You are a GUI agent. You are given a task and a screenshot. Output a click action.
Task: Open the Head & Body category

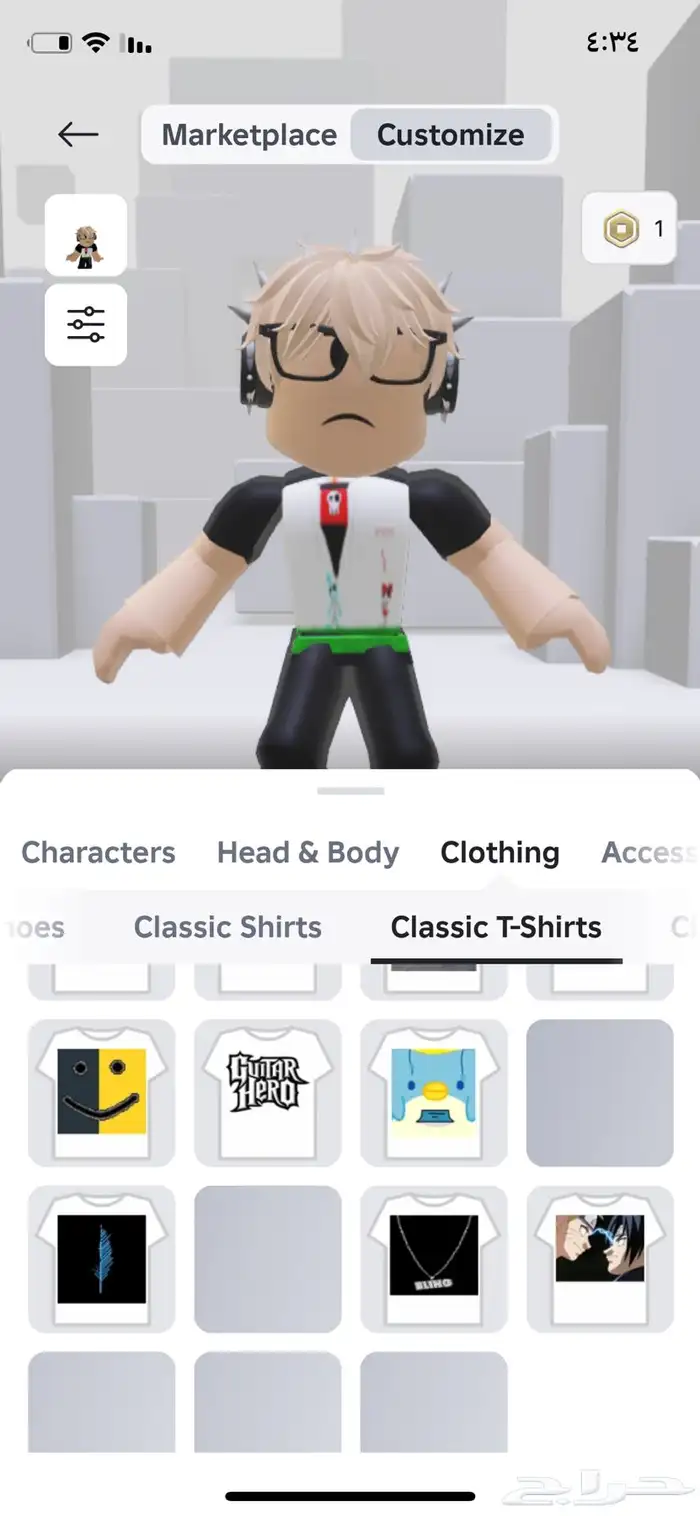(x=308, y=852)
